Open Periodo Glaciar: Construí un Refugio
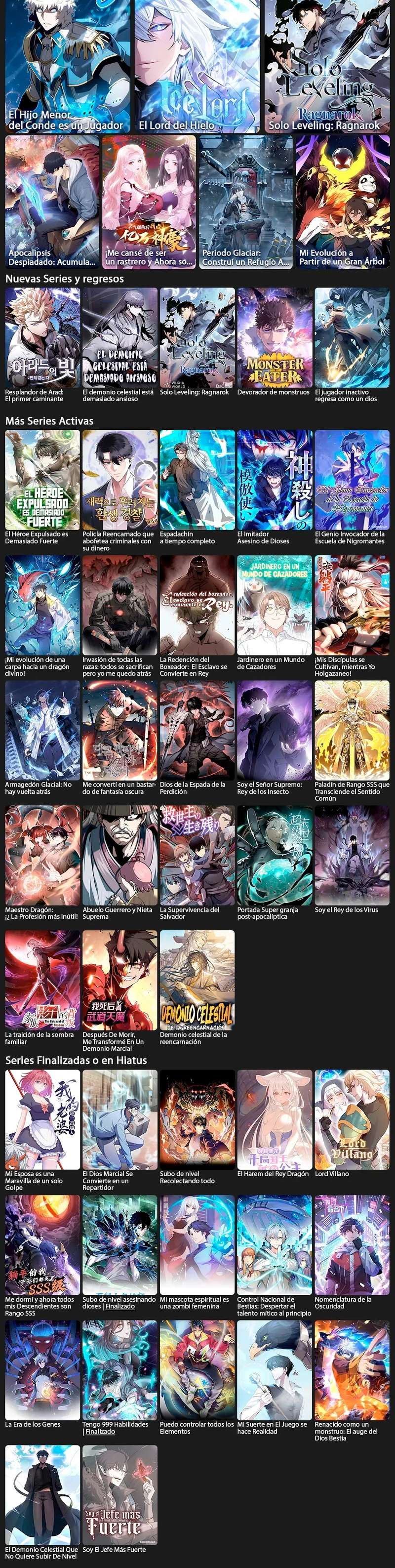The image size is (395, 1568). point(246,202)
